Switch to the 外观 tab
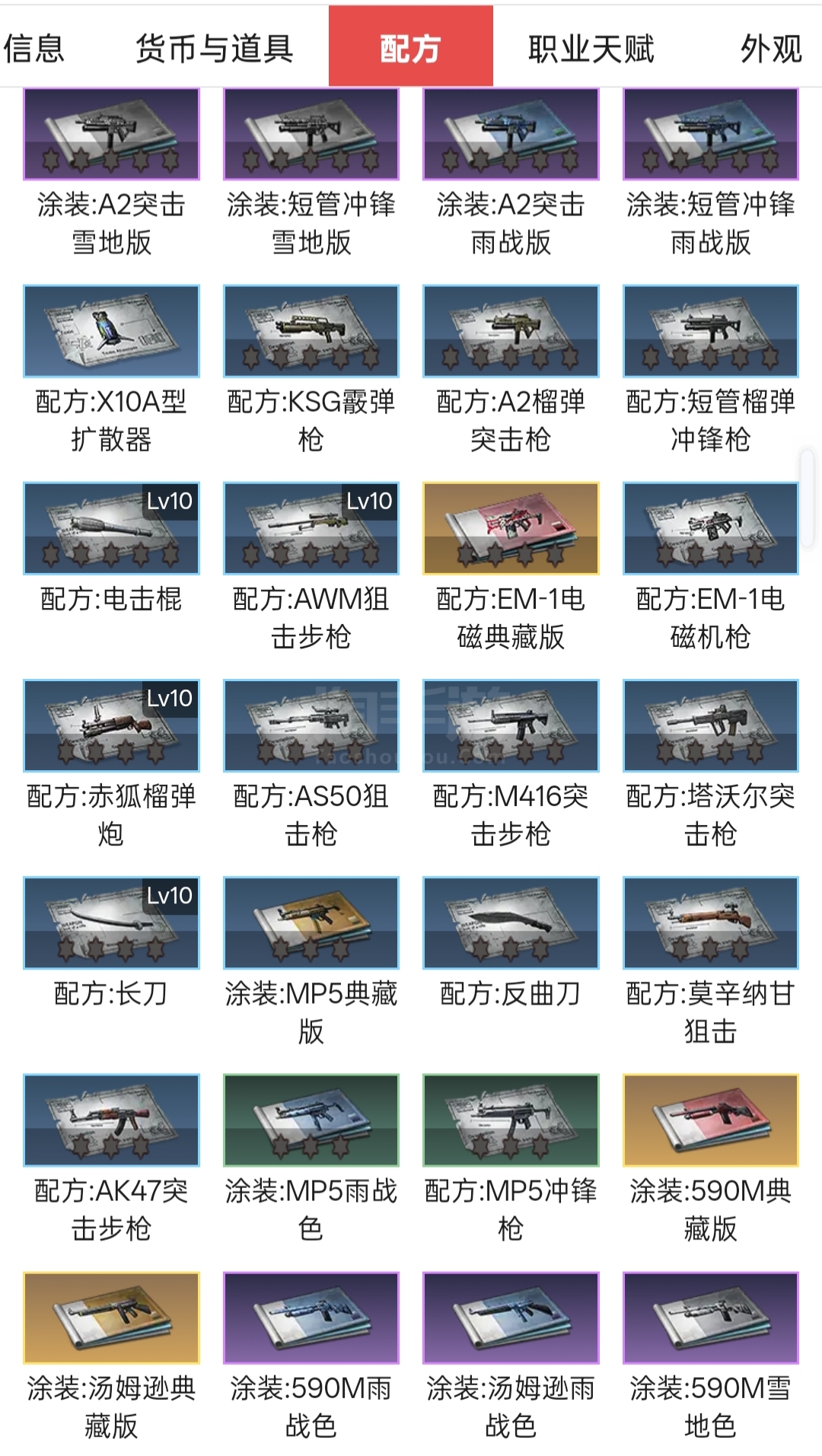Viewport: 822px width, 1456px height. click(770, 49)
